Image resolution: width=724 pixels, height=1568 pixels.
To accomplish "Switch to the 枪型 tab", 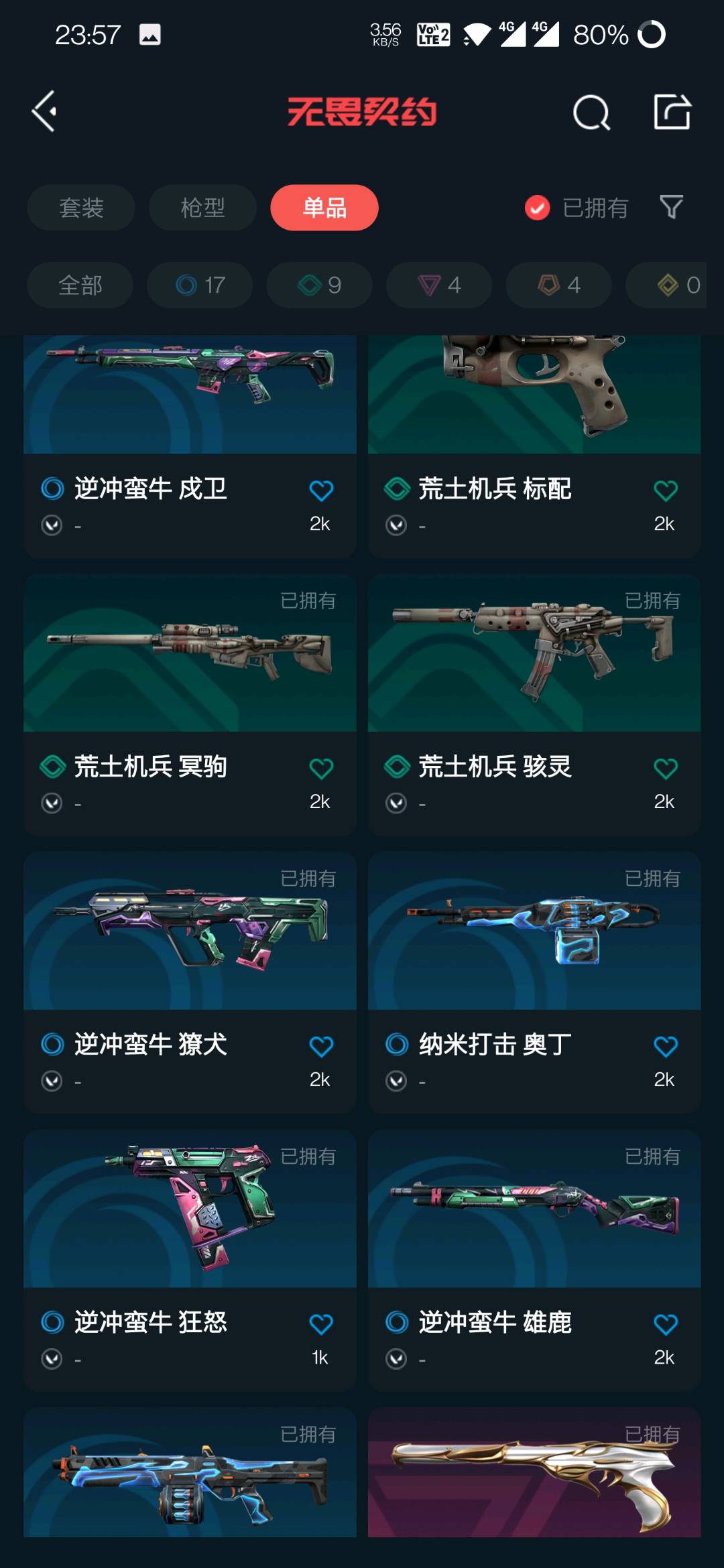I will click(202, 208).
